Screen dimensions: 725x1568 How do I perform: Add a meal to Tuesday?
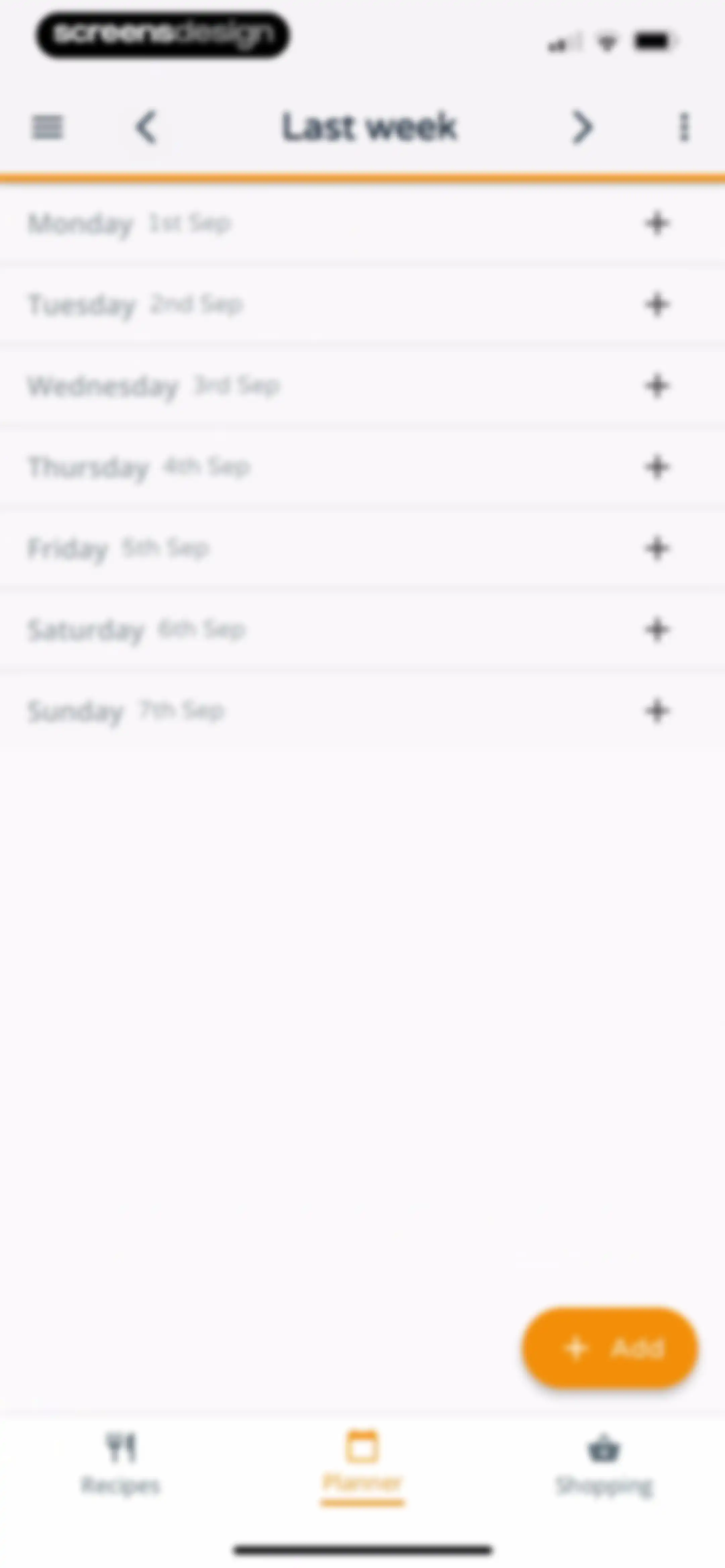point(657,304)
